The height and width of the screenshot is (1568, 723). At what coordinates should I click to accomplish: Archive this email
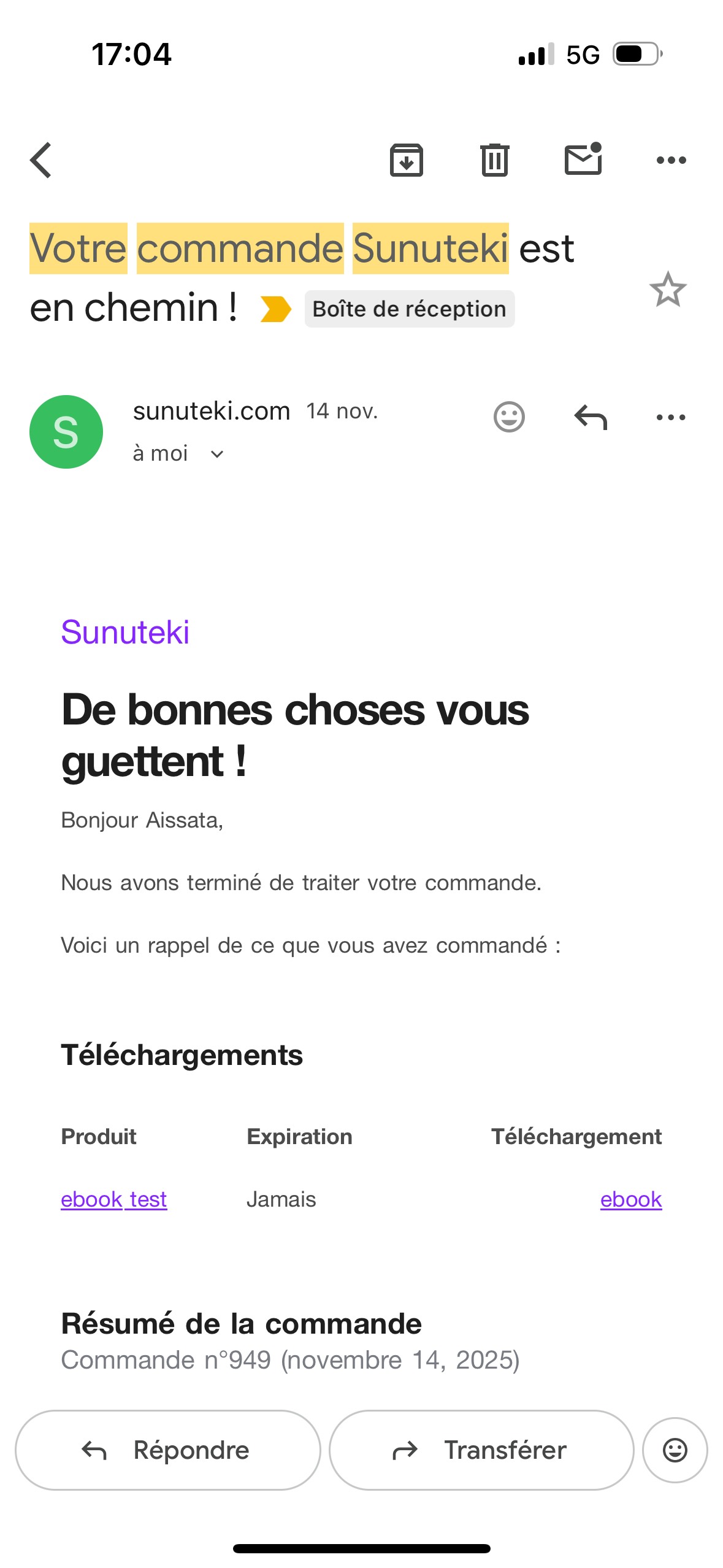406,160
